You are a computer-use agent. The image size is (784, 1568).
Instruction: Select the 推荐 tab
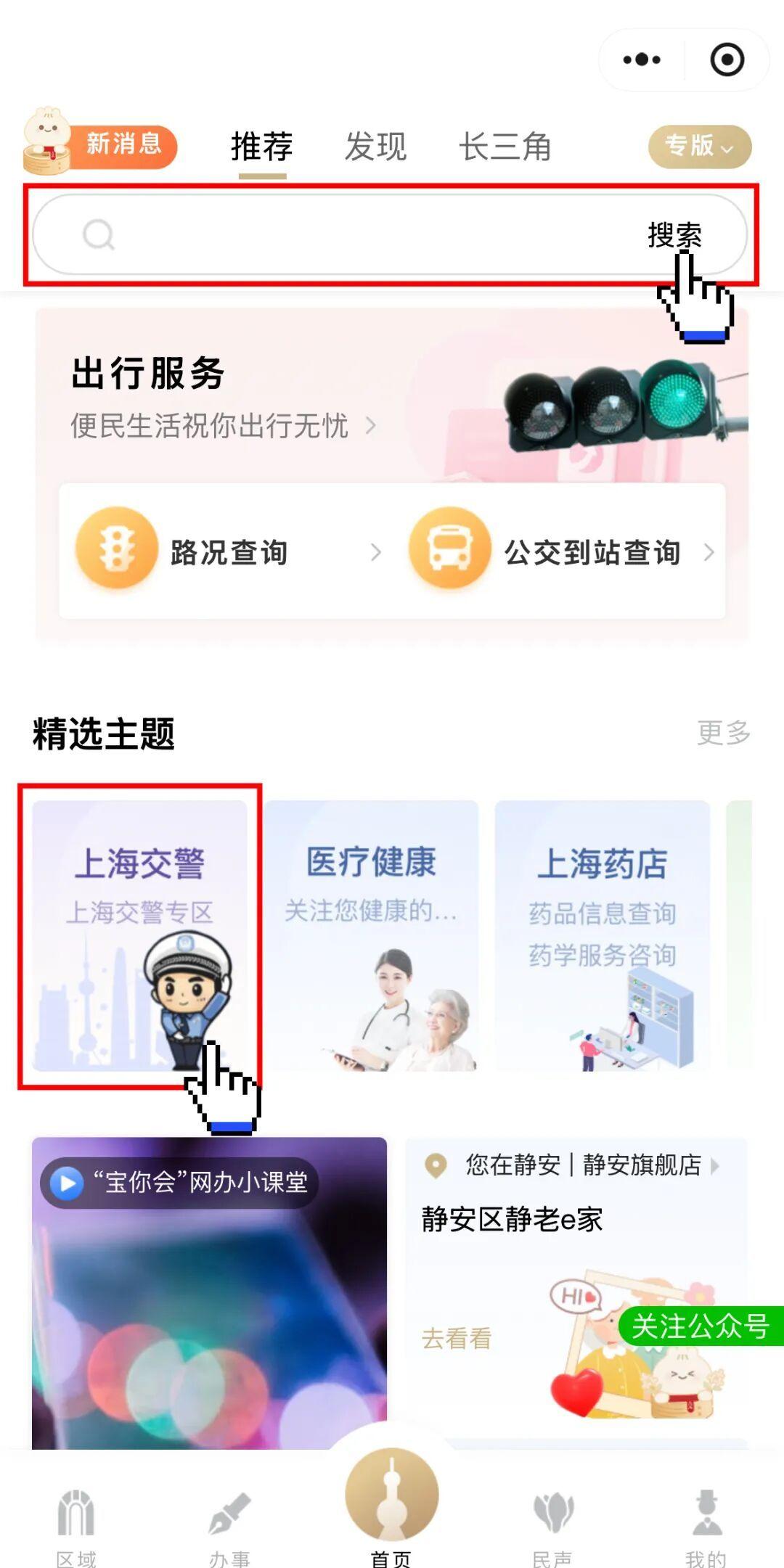tap(262, 147)
